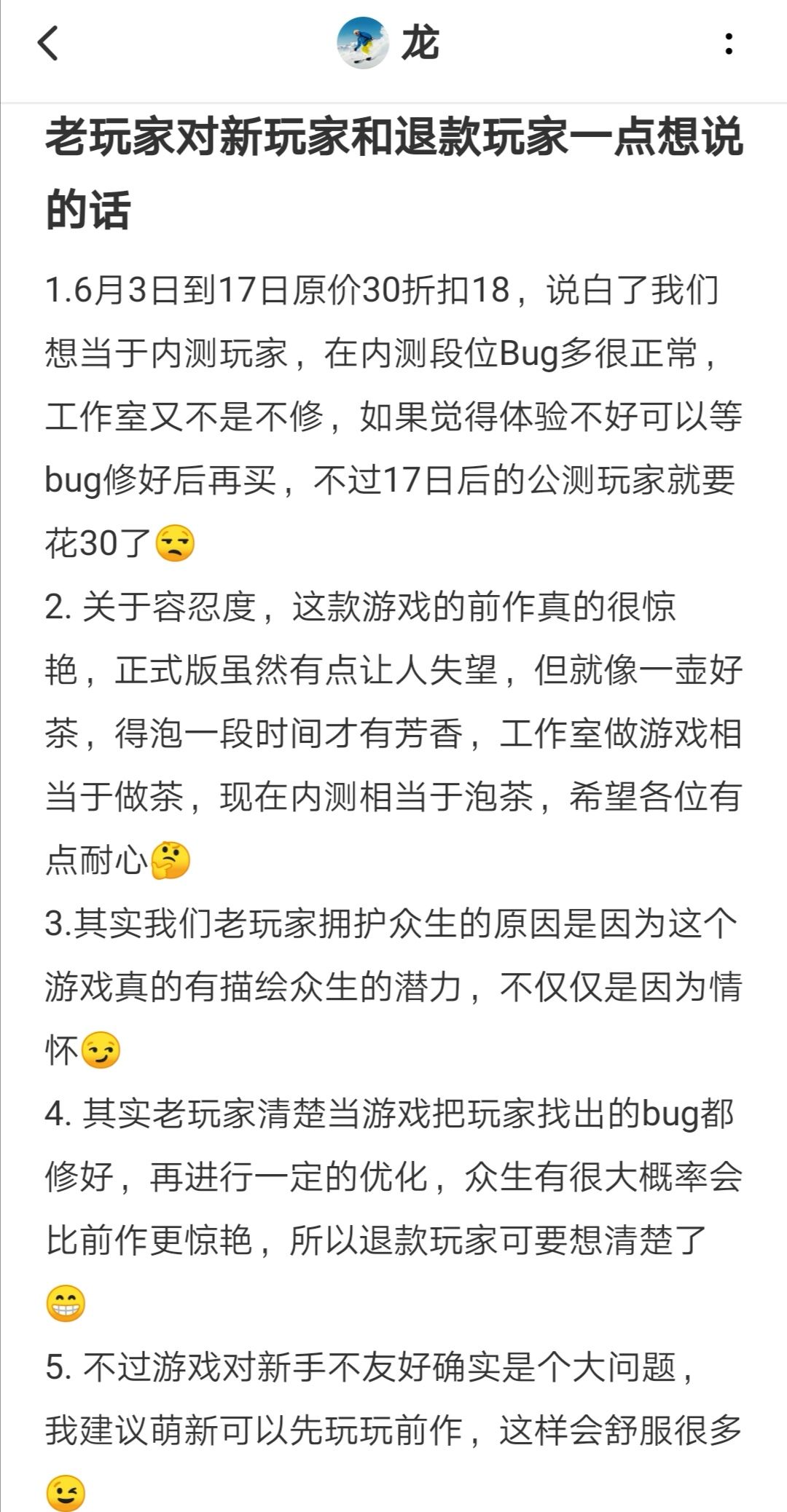
Task: Go back using the top-left arrow
Action: click(x=47, y=44)
